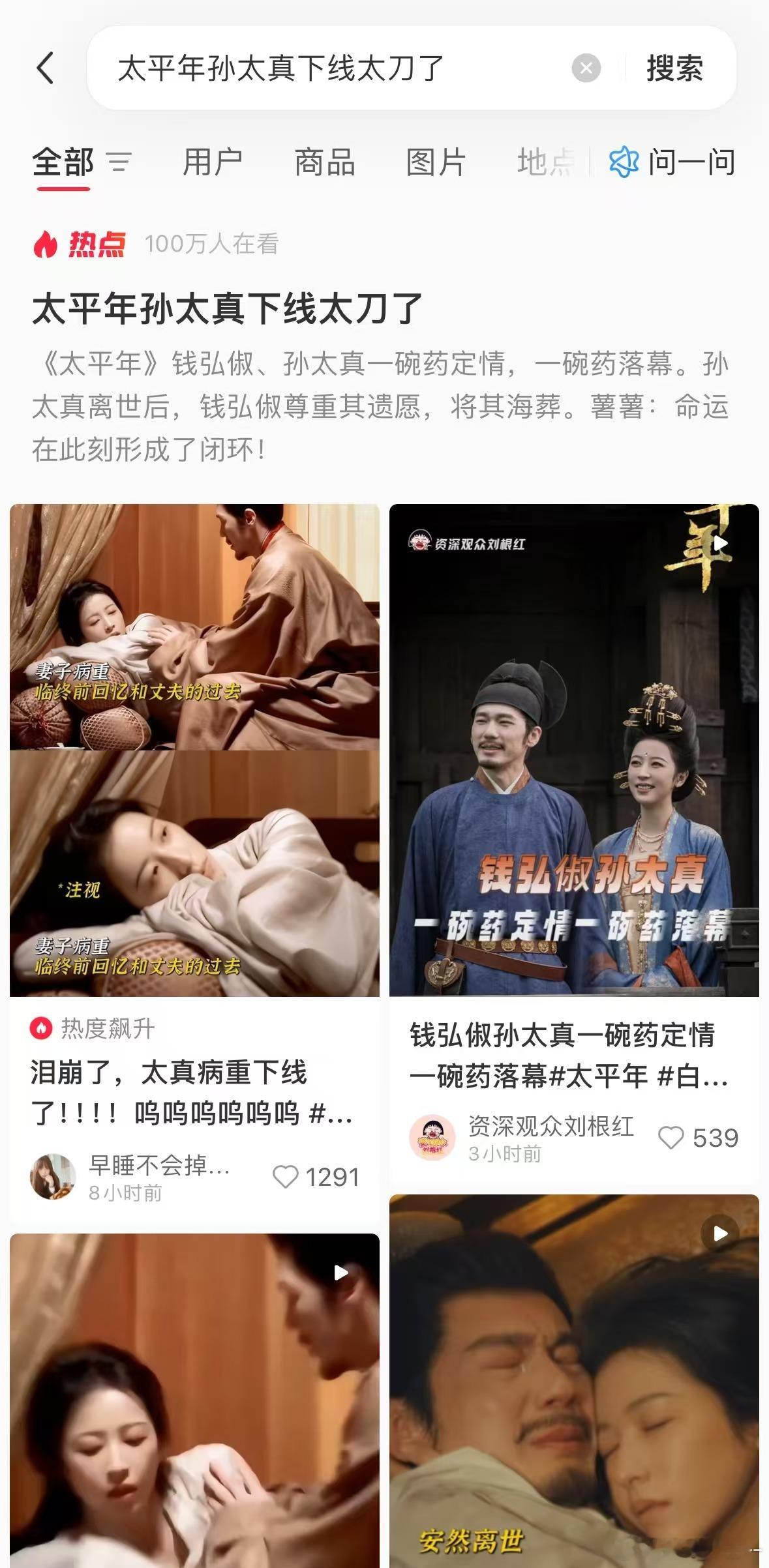Tap the 问一问 AI assistant icon
Image resolution: width=769 pixels, height=1568 pixels.
(x=625, y=163)
